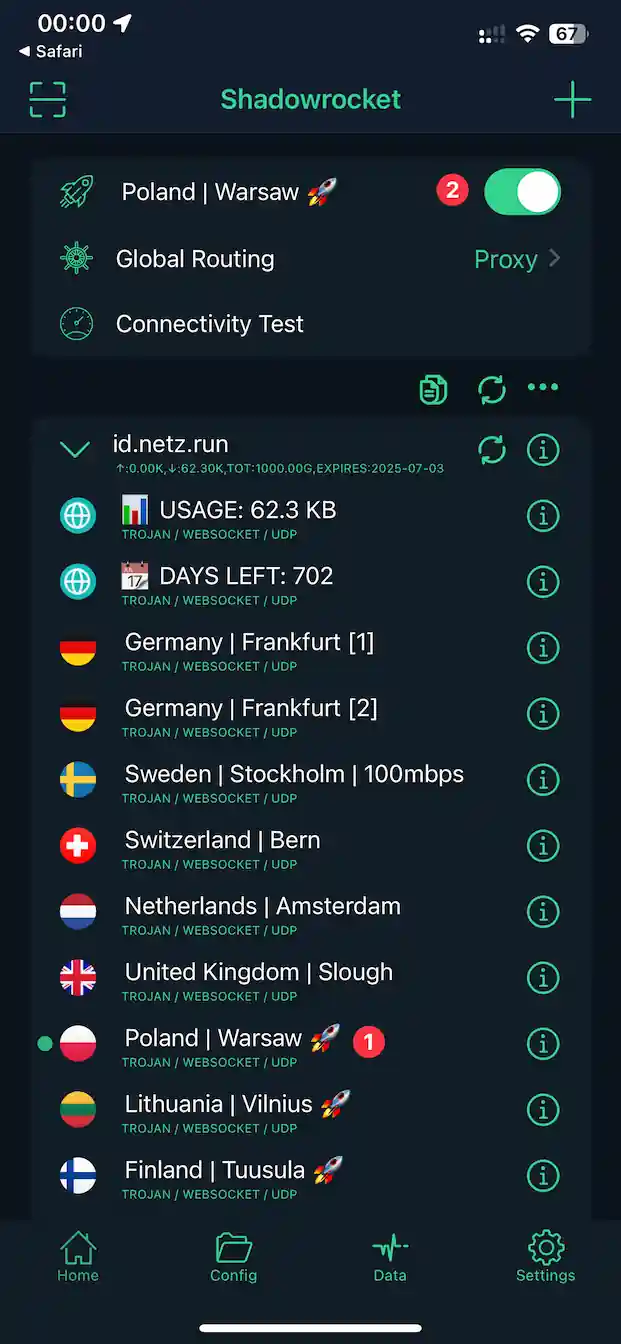The image size is (621, 1344).
Task: Select Netherlands | Amsterdam server
Action: coord(262,912)
